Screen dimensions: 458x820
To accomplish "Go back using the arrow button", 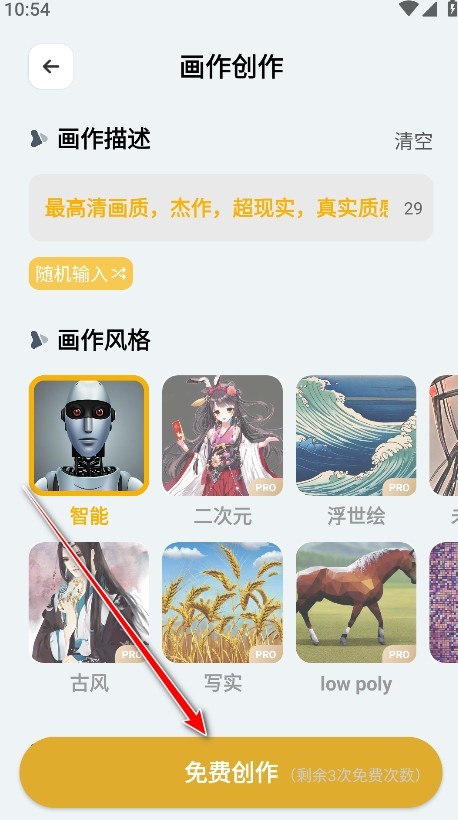I will [51, 66].
